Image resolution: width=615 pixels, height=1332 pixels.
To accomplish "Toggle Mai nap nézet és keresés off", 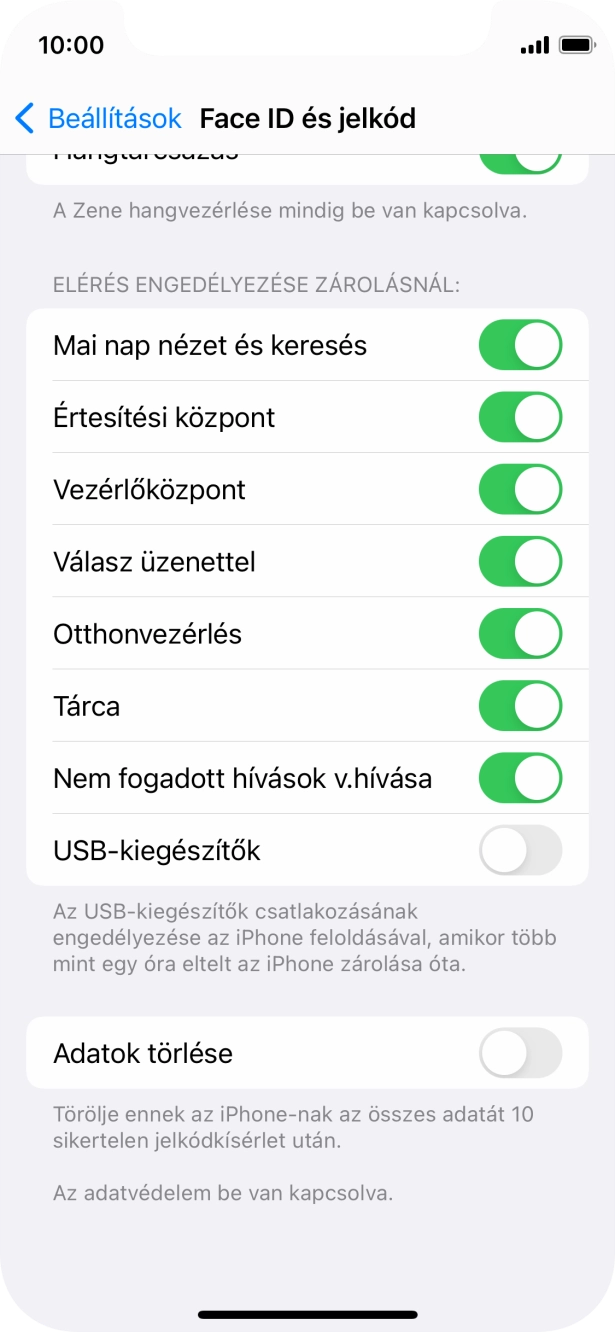I will pyautogui.click(x=520, y=345).
